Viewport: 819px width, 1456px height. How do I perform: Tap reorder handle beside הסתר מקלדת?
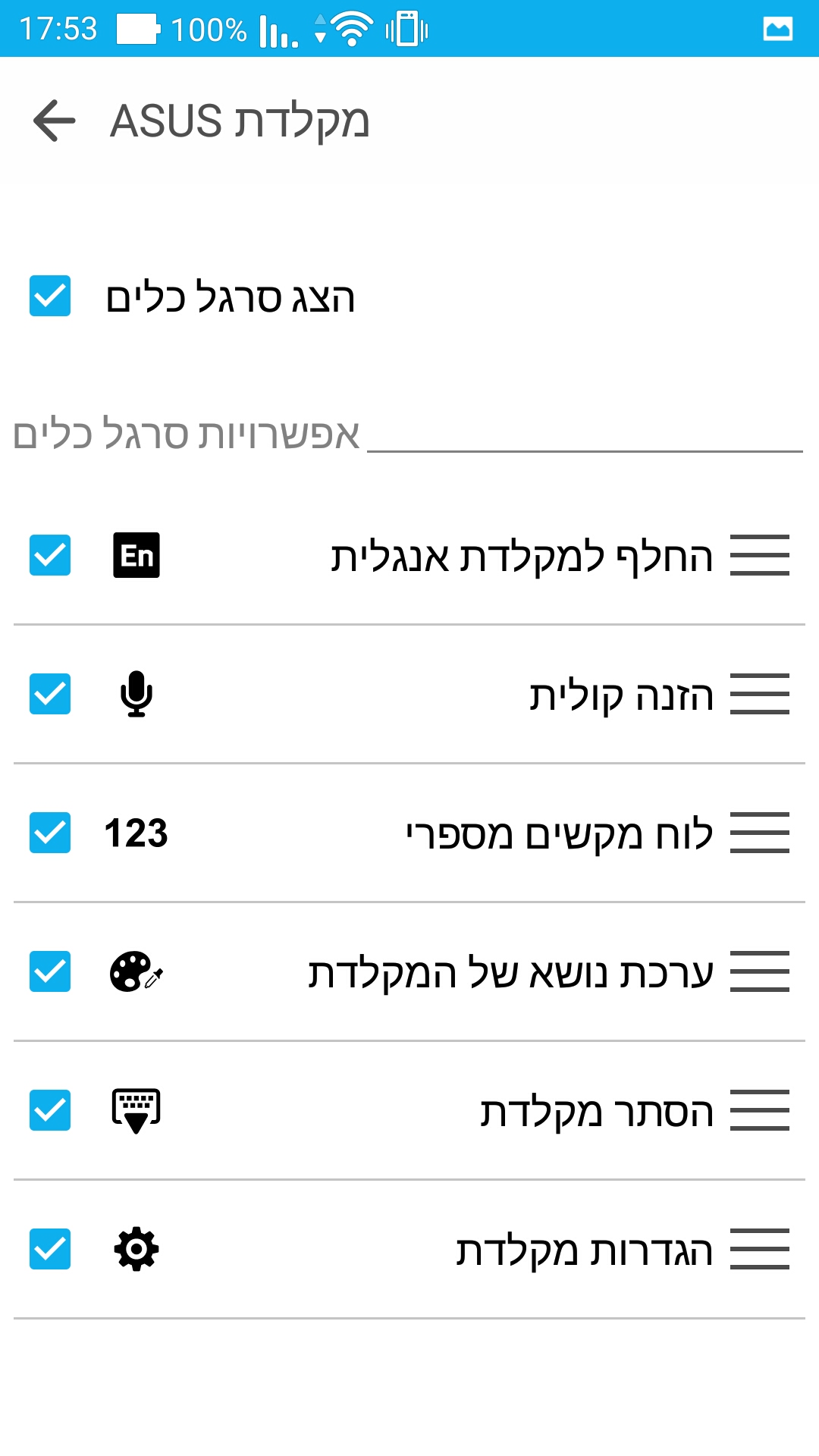[759, 1110]
